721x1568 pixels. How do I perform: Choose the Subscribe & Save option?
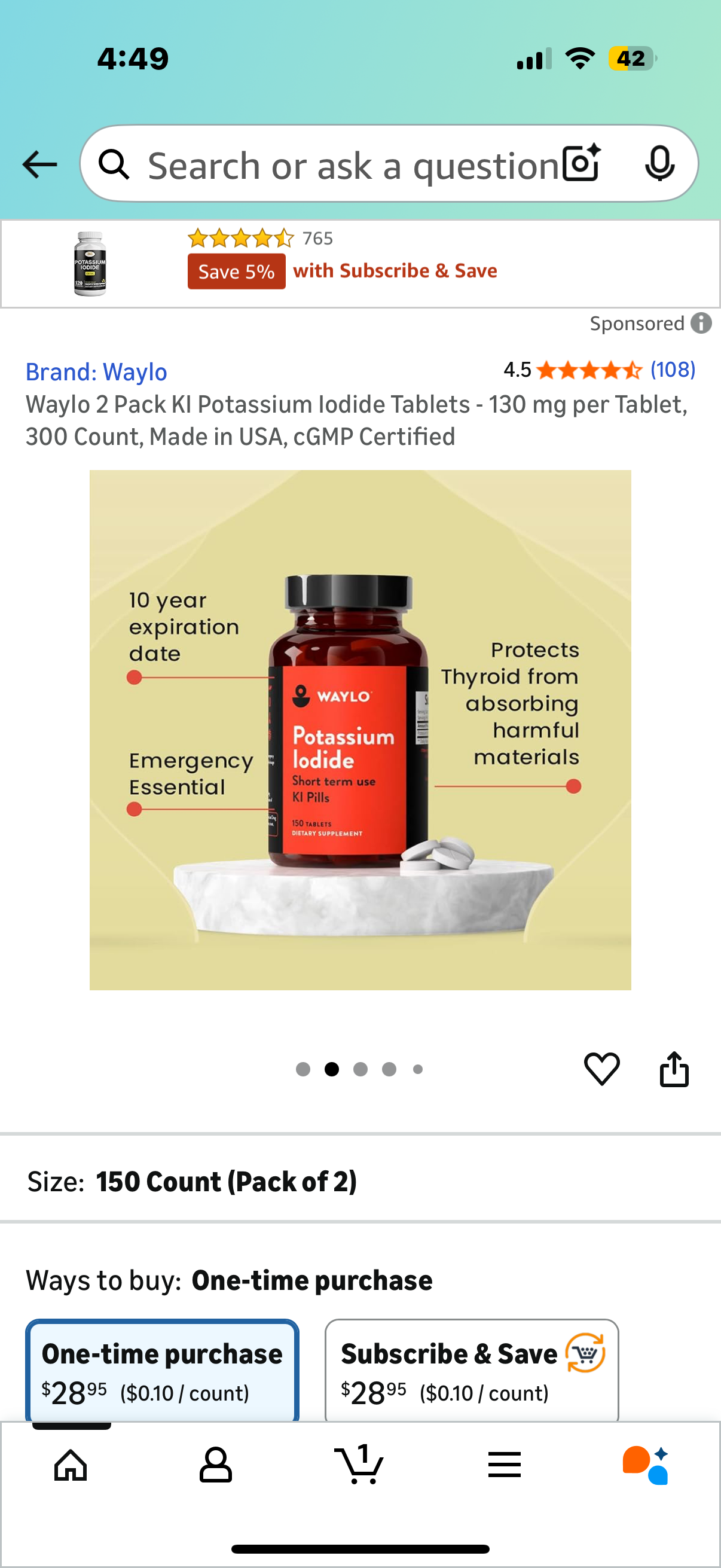pyautogui.click(x=472, y=1371)
